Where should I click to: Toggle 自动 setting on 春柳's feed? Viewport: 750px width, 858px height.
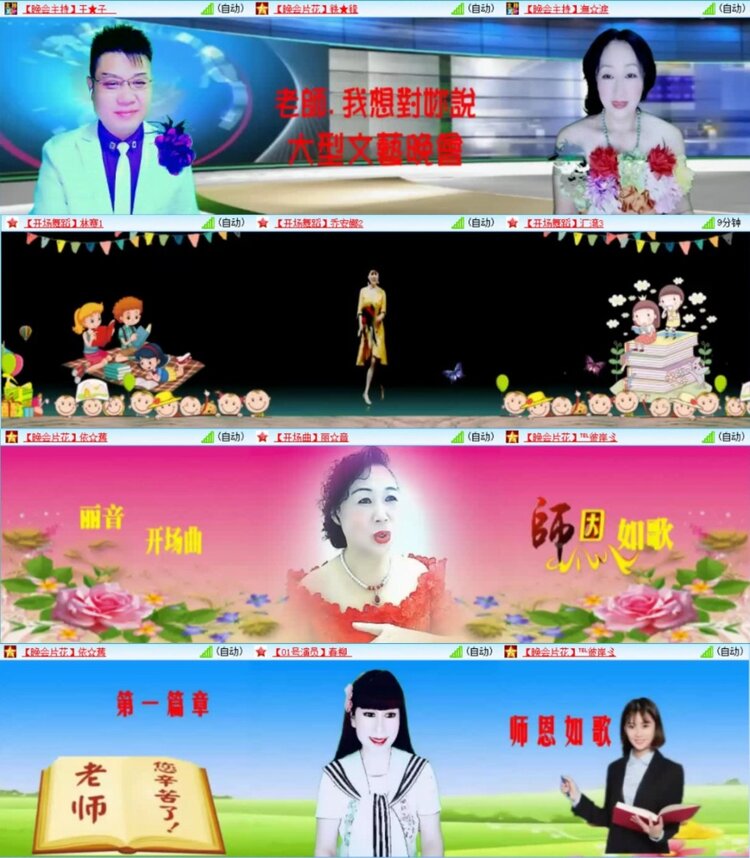pyautogui.click(x=482, y=651)
